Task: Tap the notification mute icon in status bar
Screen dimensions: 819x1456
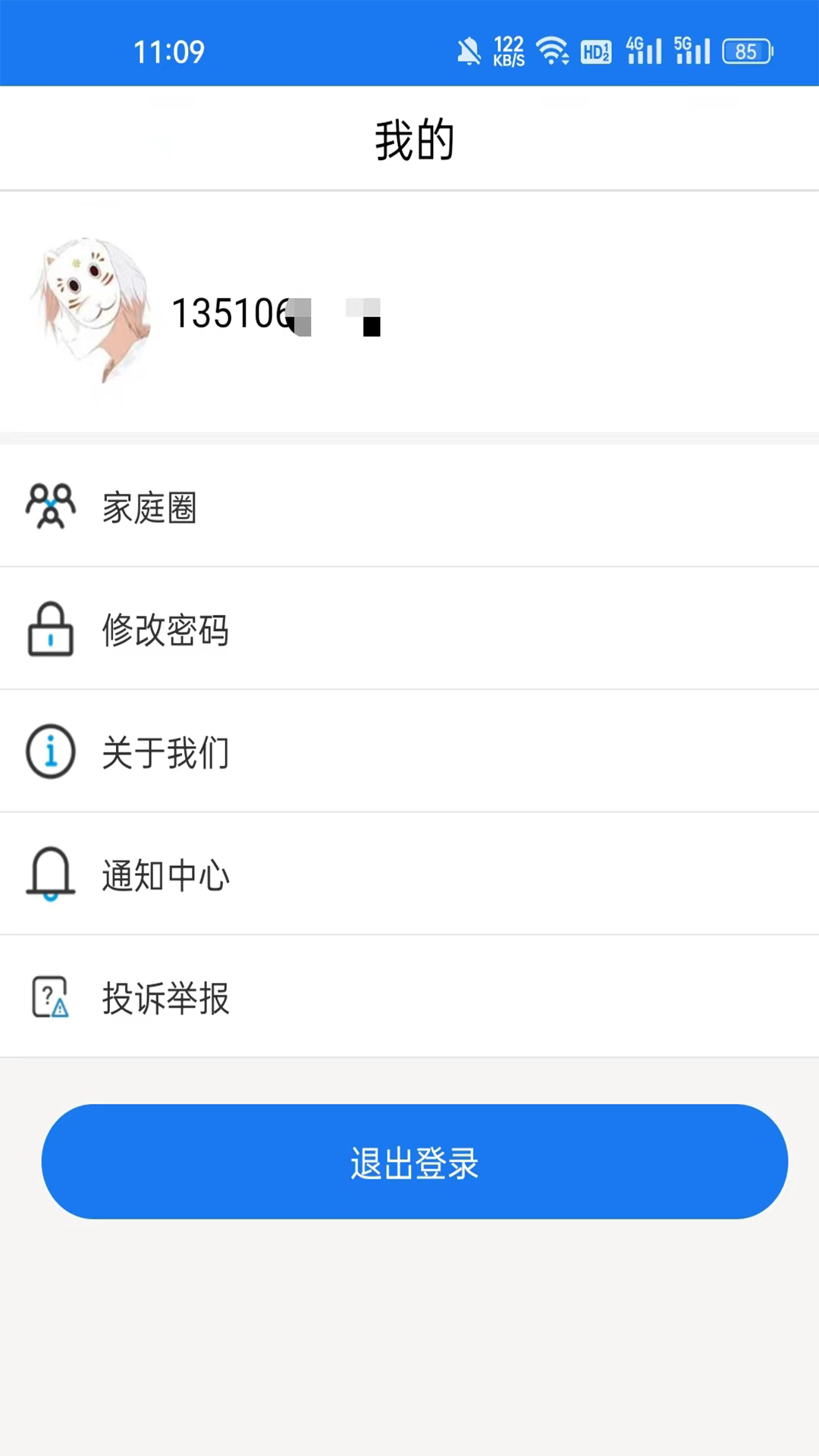Action: [x=469, y=51]
